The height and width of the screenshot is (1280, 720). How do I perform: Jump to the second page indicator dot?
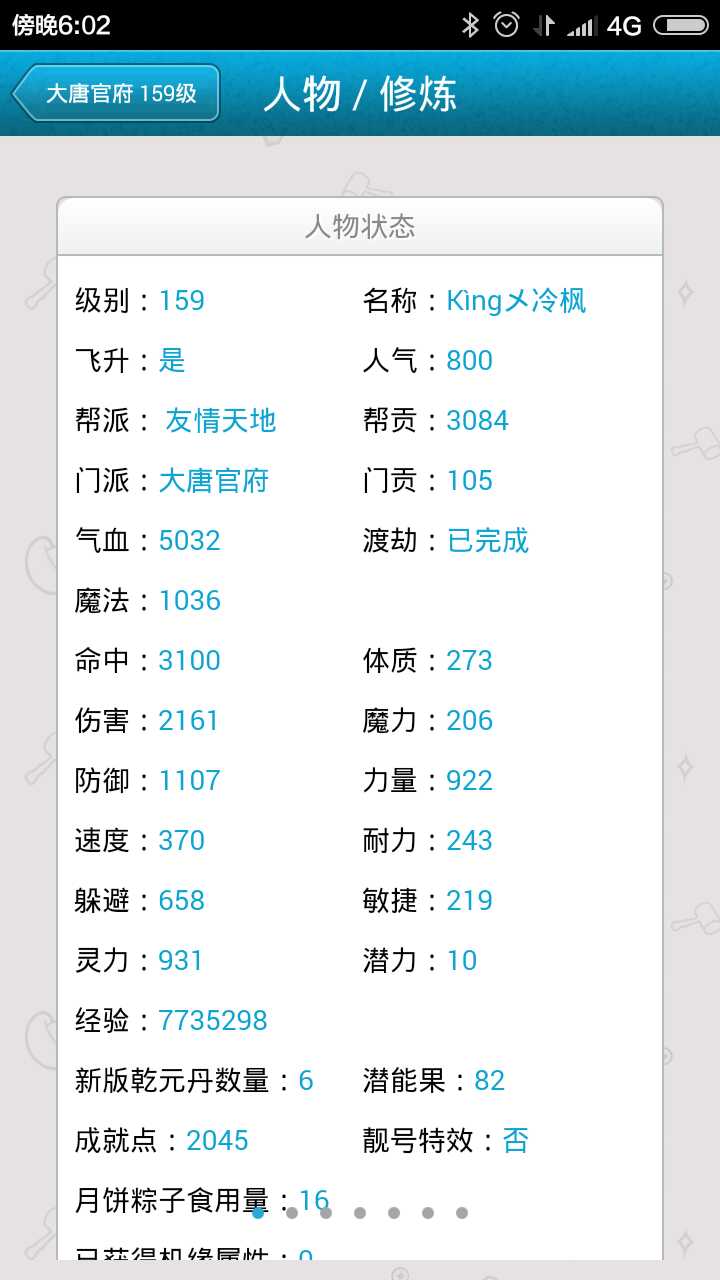point(292,1213)
